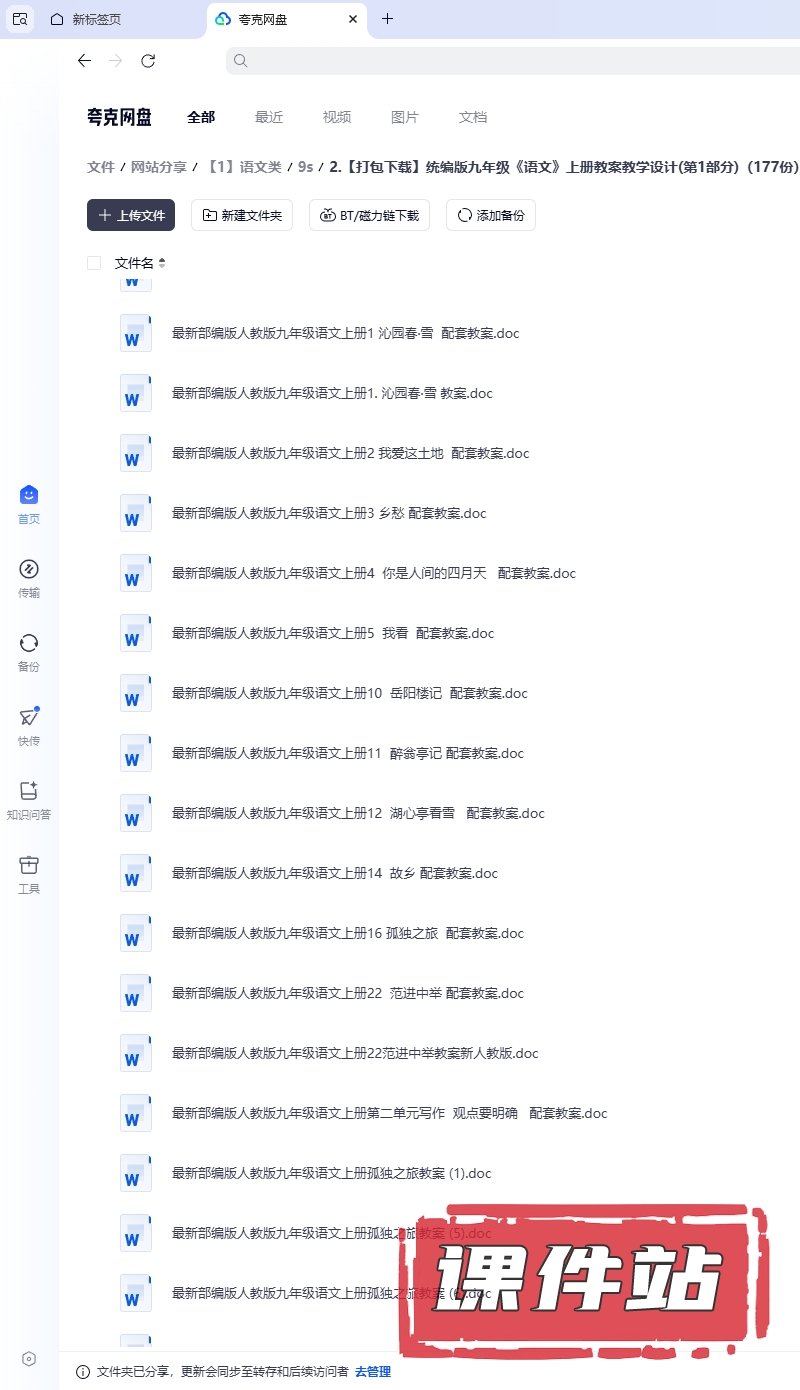Viewport: 800px width, 1390px height.
Task: Switch to the 视频 tab
Action: [337, 117]
